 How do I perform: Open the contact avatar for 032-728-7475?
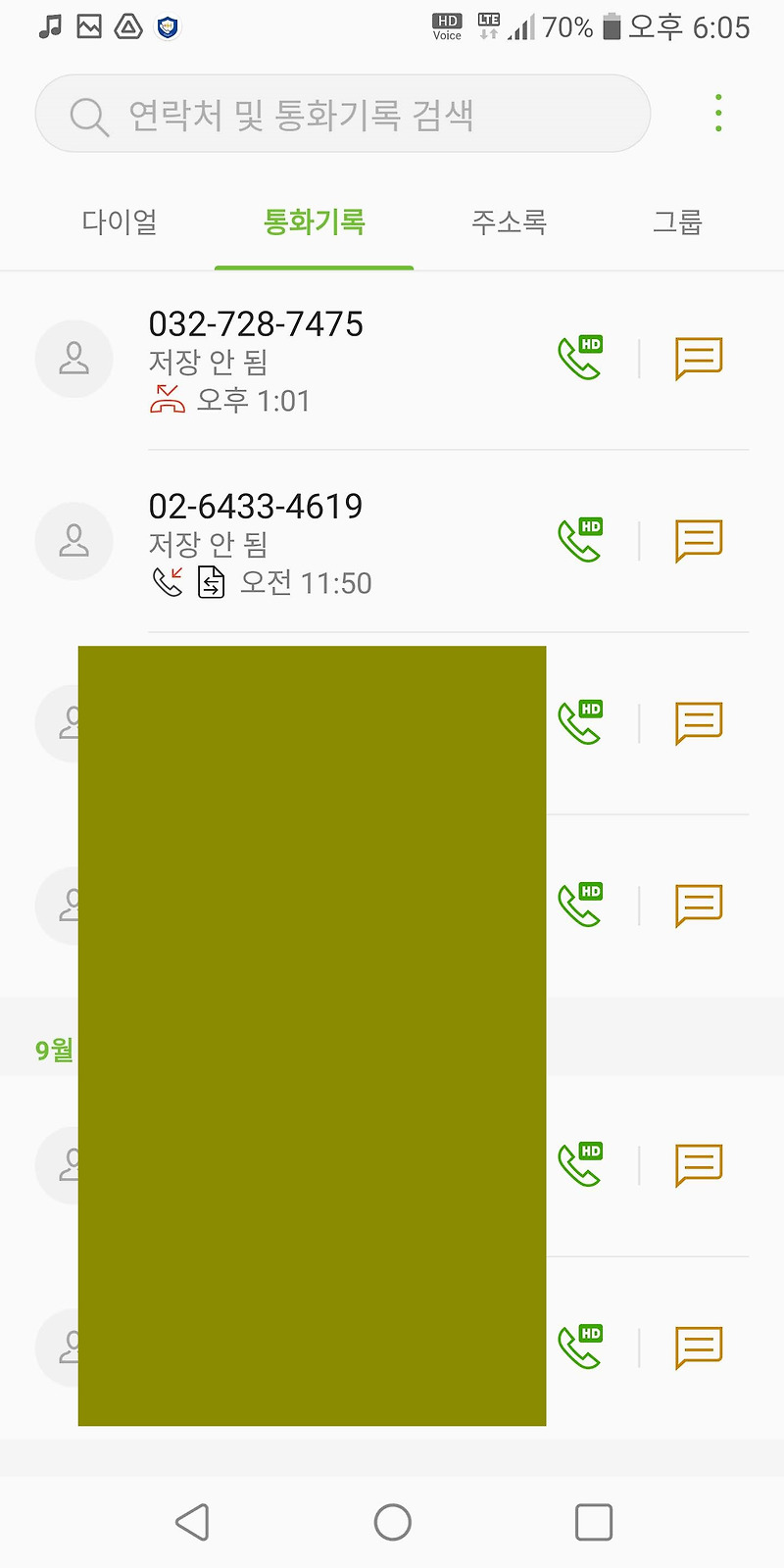coord(74,359)
